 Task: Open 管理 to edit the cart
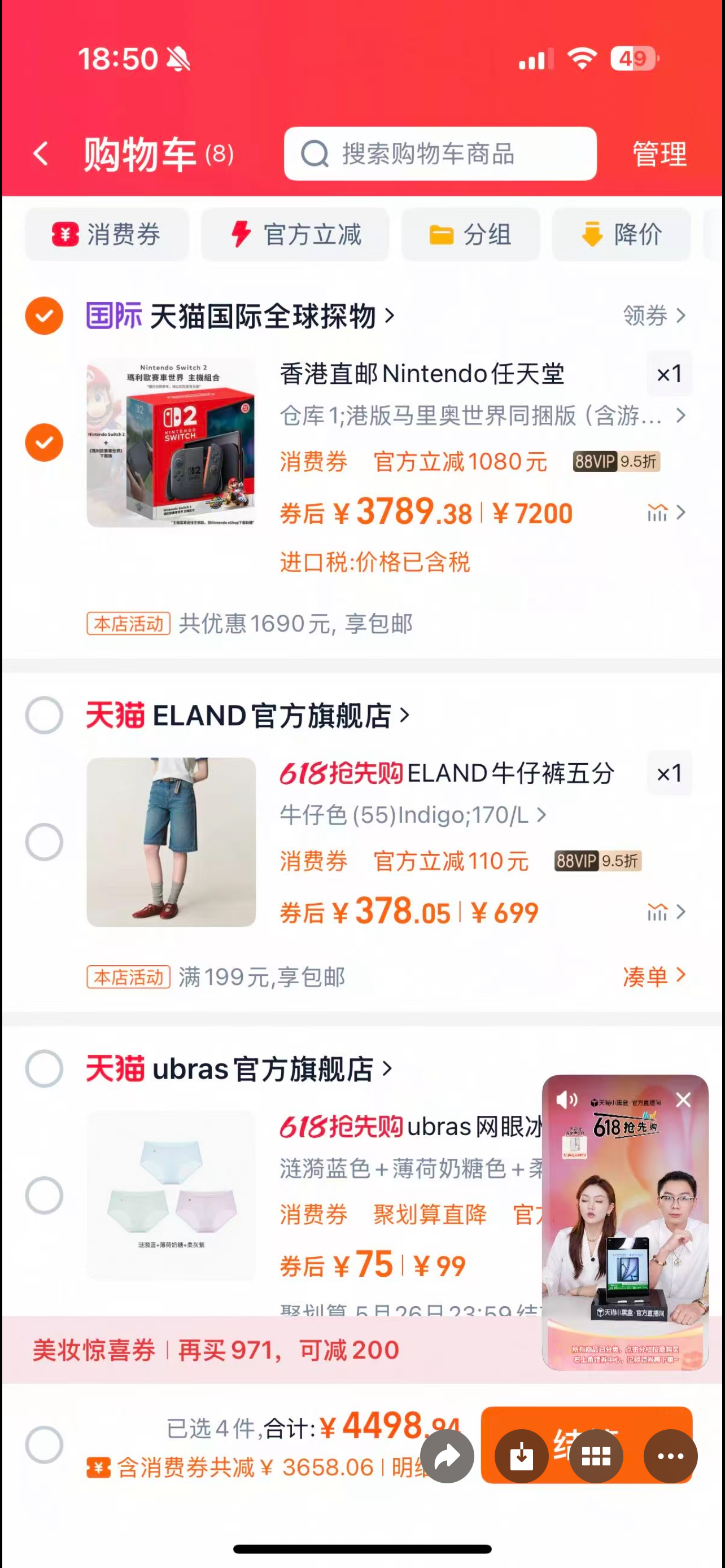[x=660, y=154]
